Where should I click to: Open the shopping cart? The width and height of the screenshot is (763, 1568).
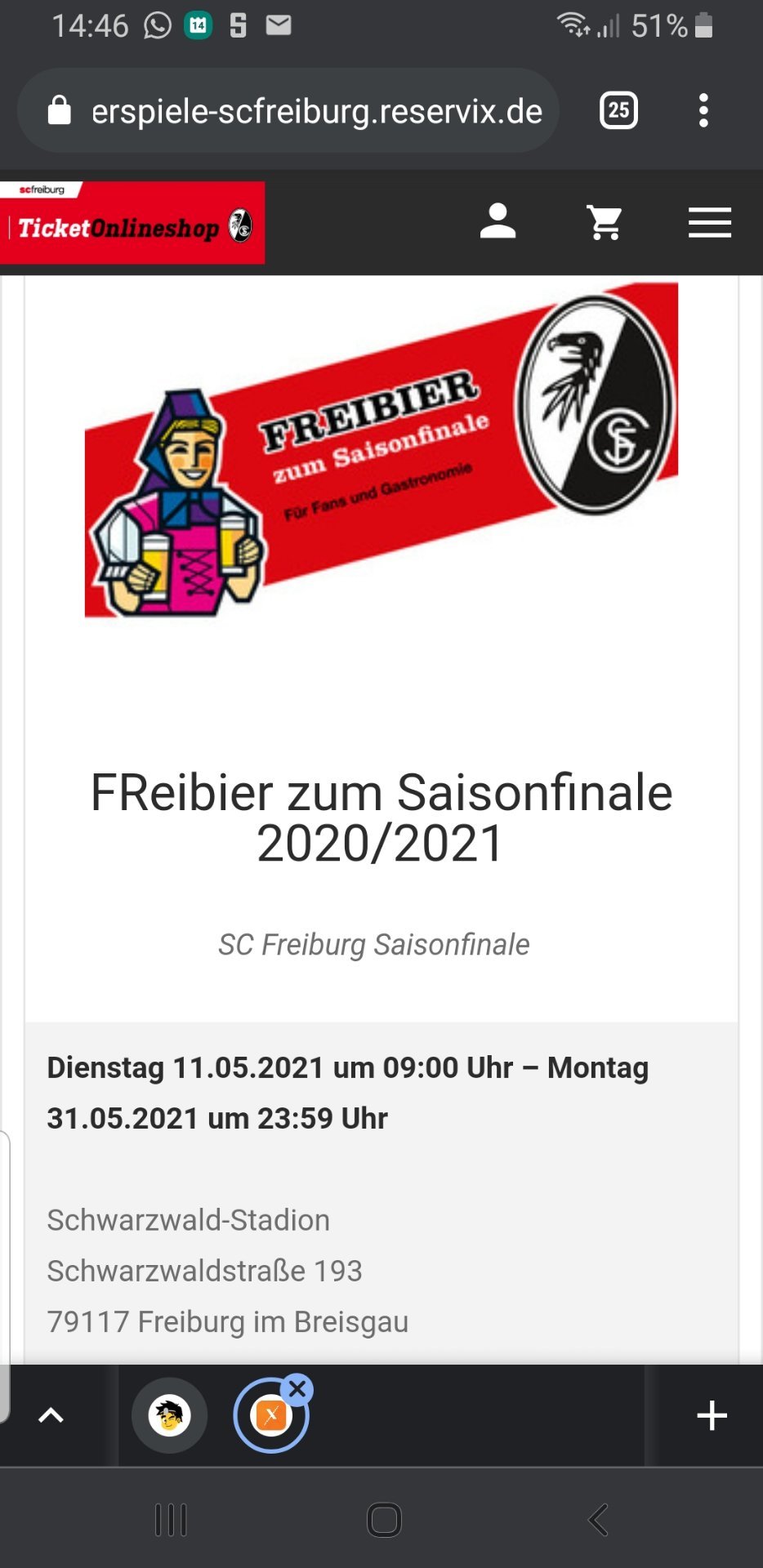(605, 222)
